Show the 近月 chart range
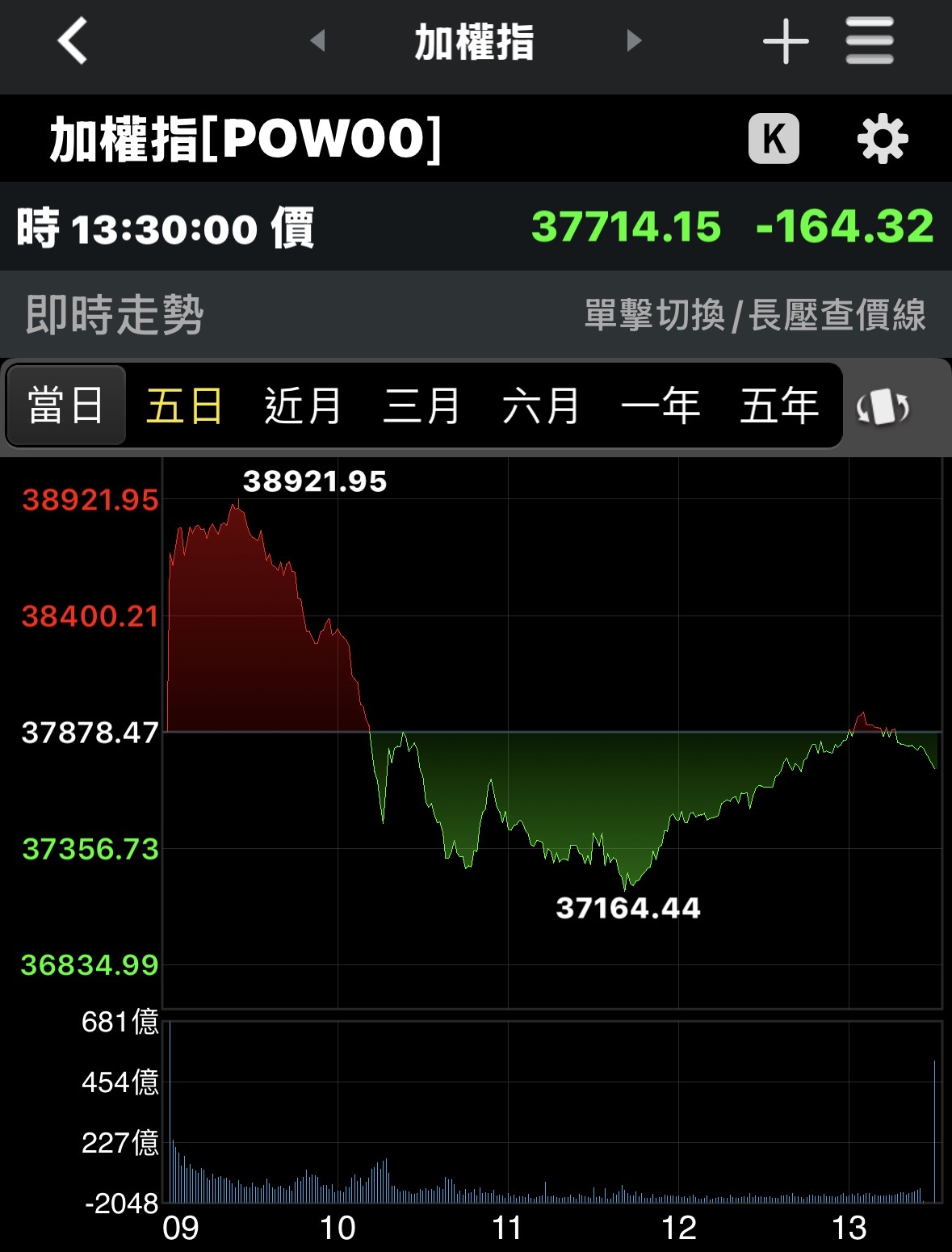The image size is (952, 1252). tap(303, 405)
